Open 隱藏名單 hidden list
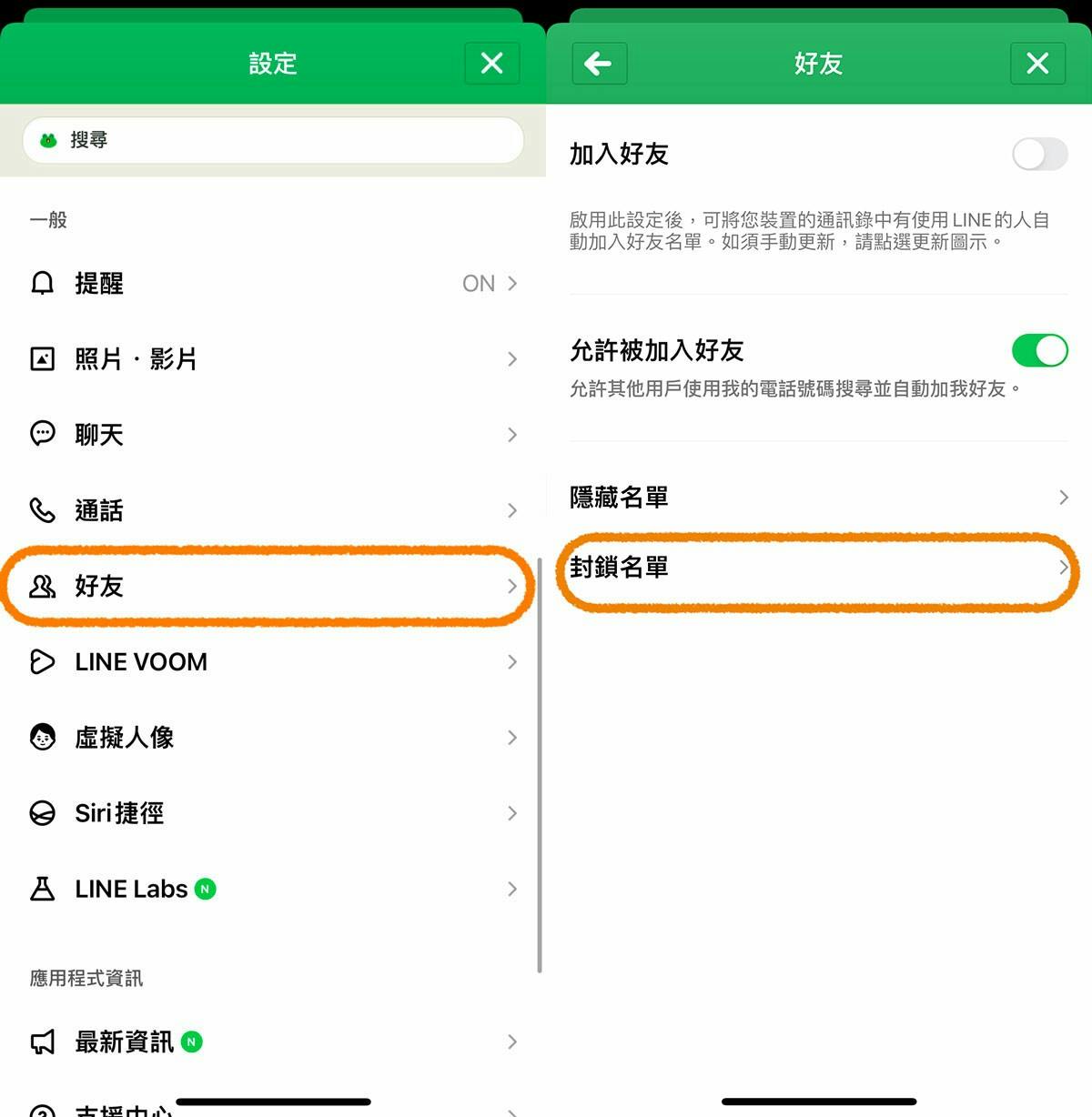This screenshot has width=1092, height=1117. (x=819, y=498)
